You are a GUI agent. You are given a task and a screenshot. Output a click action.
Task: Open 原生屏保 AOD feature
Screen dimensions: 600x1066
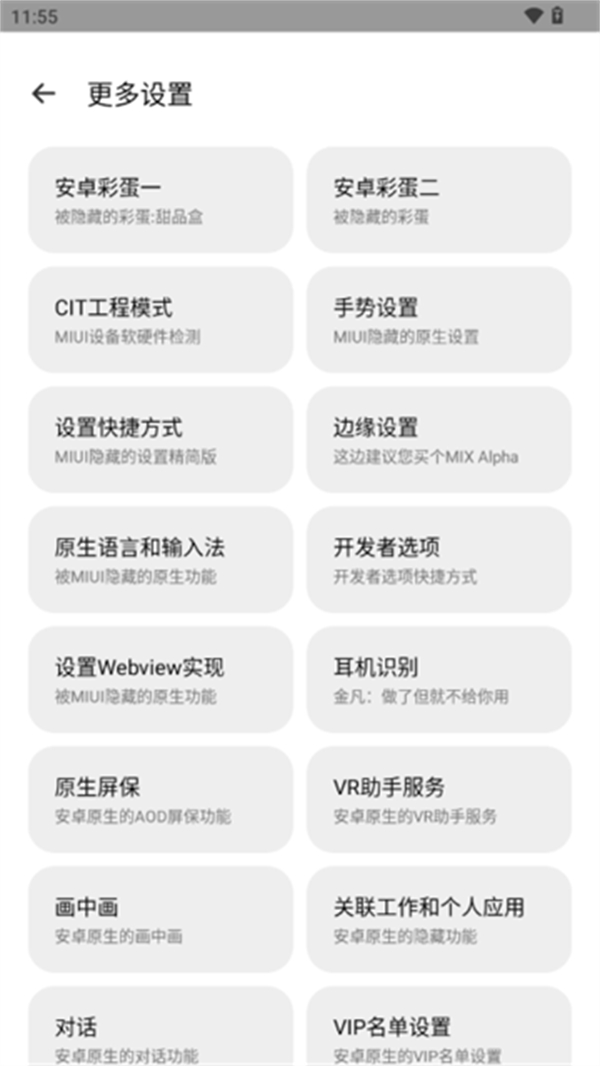tap(160, 800)
